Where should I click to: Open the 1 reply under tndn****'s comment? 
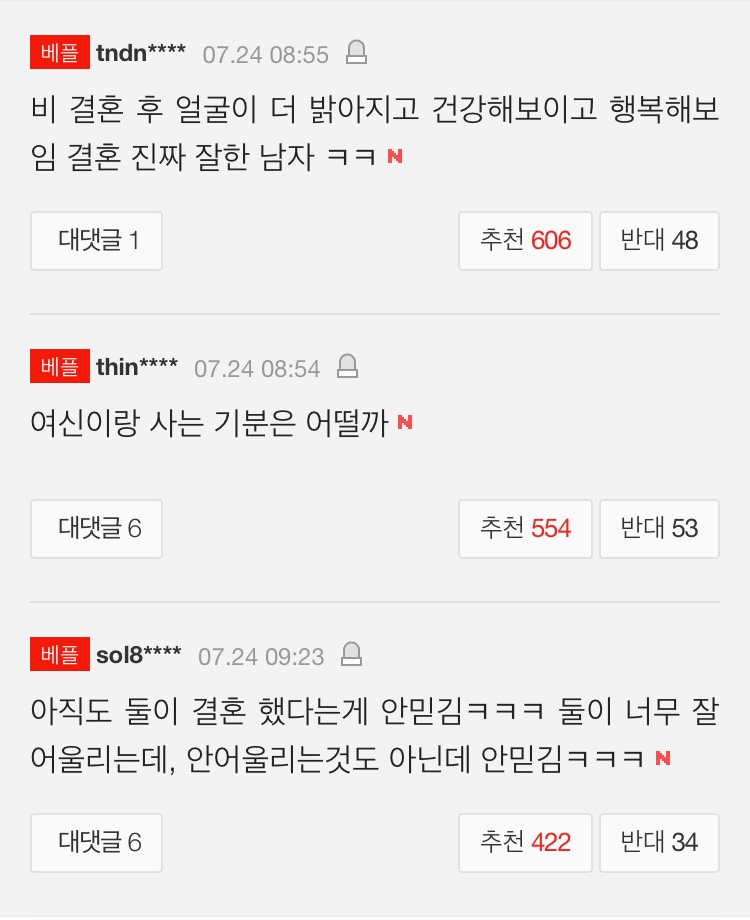96,241
